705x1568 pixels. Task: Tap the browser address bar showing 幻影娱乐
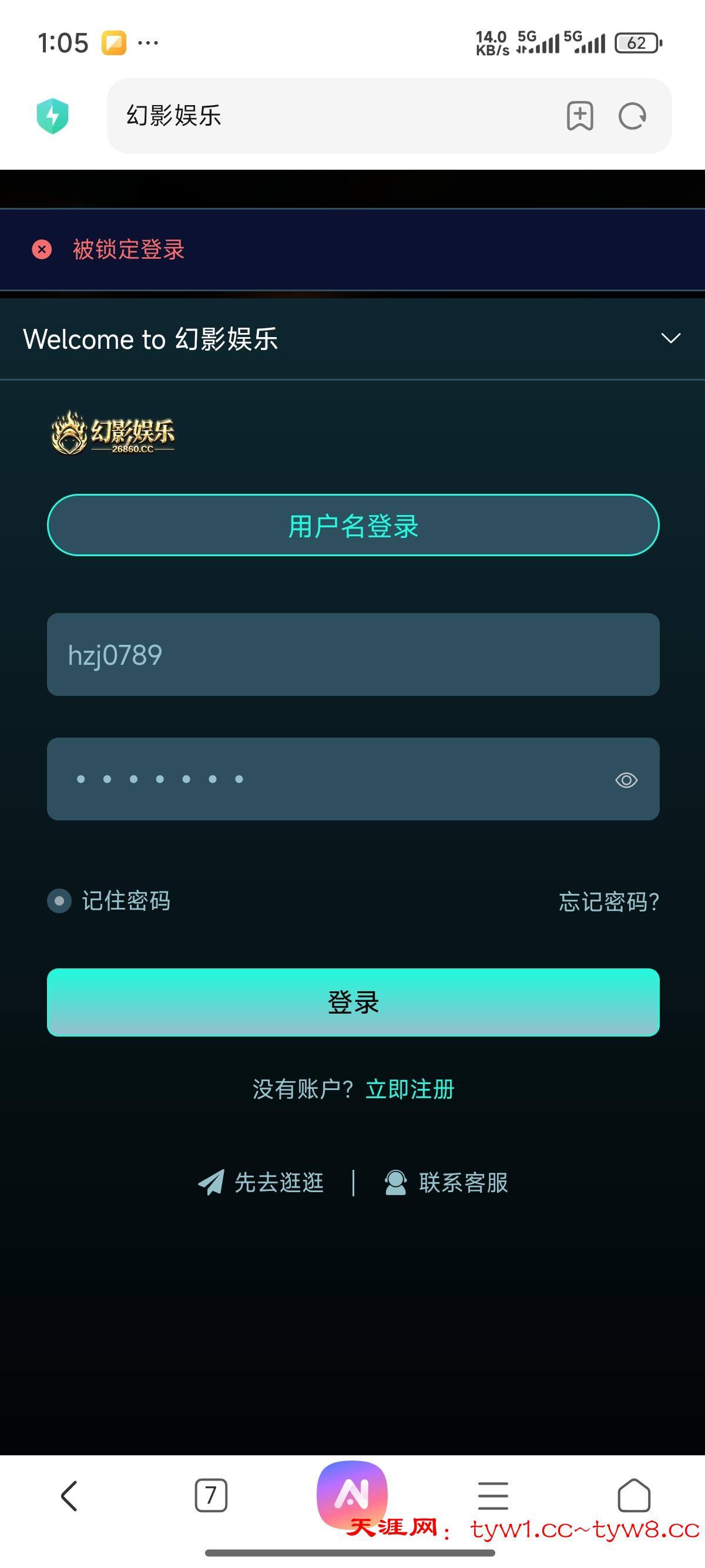point(329,116)
